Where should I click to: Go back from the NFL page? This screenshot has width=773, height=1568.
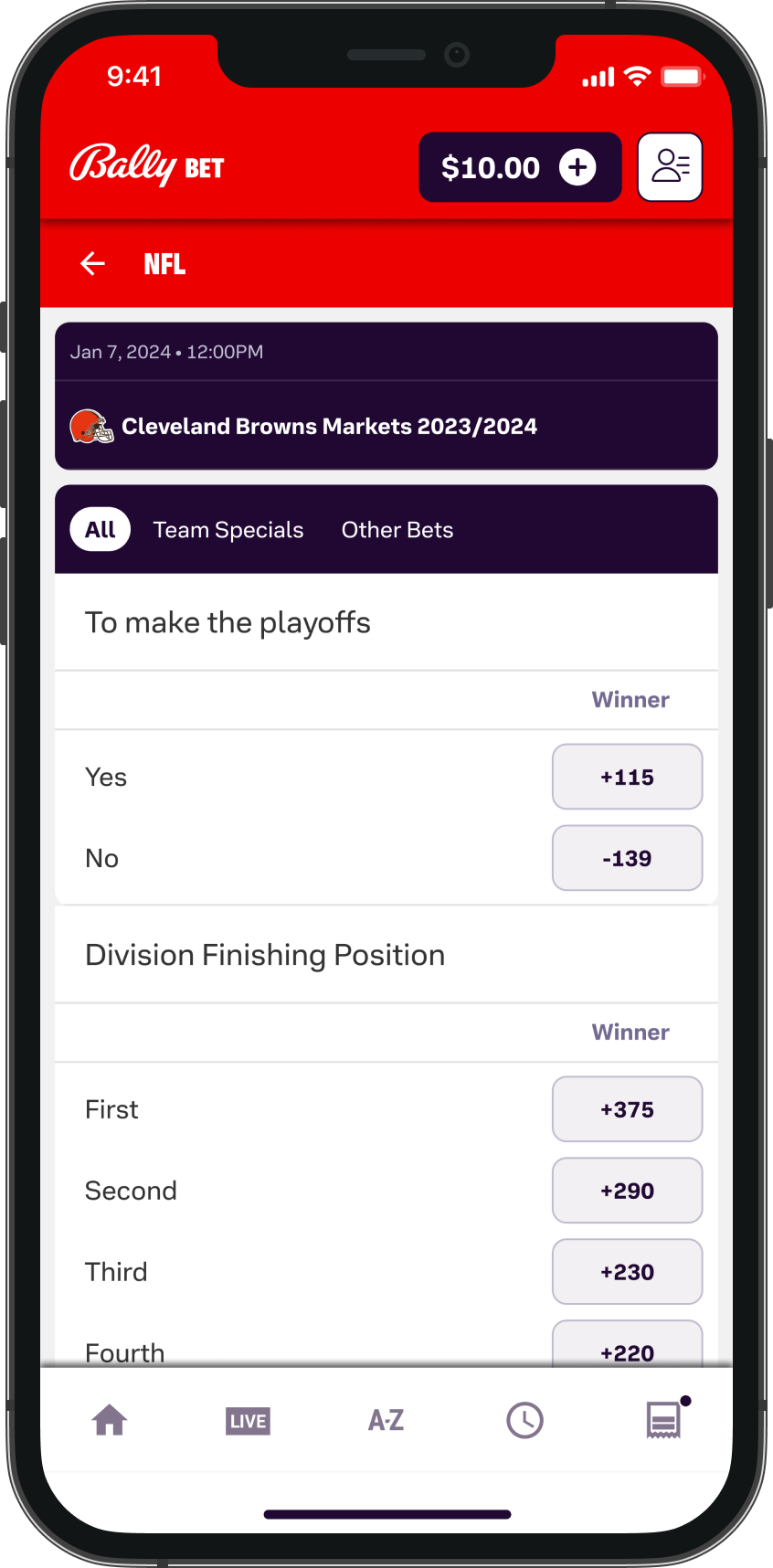[92, 264]
